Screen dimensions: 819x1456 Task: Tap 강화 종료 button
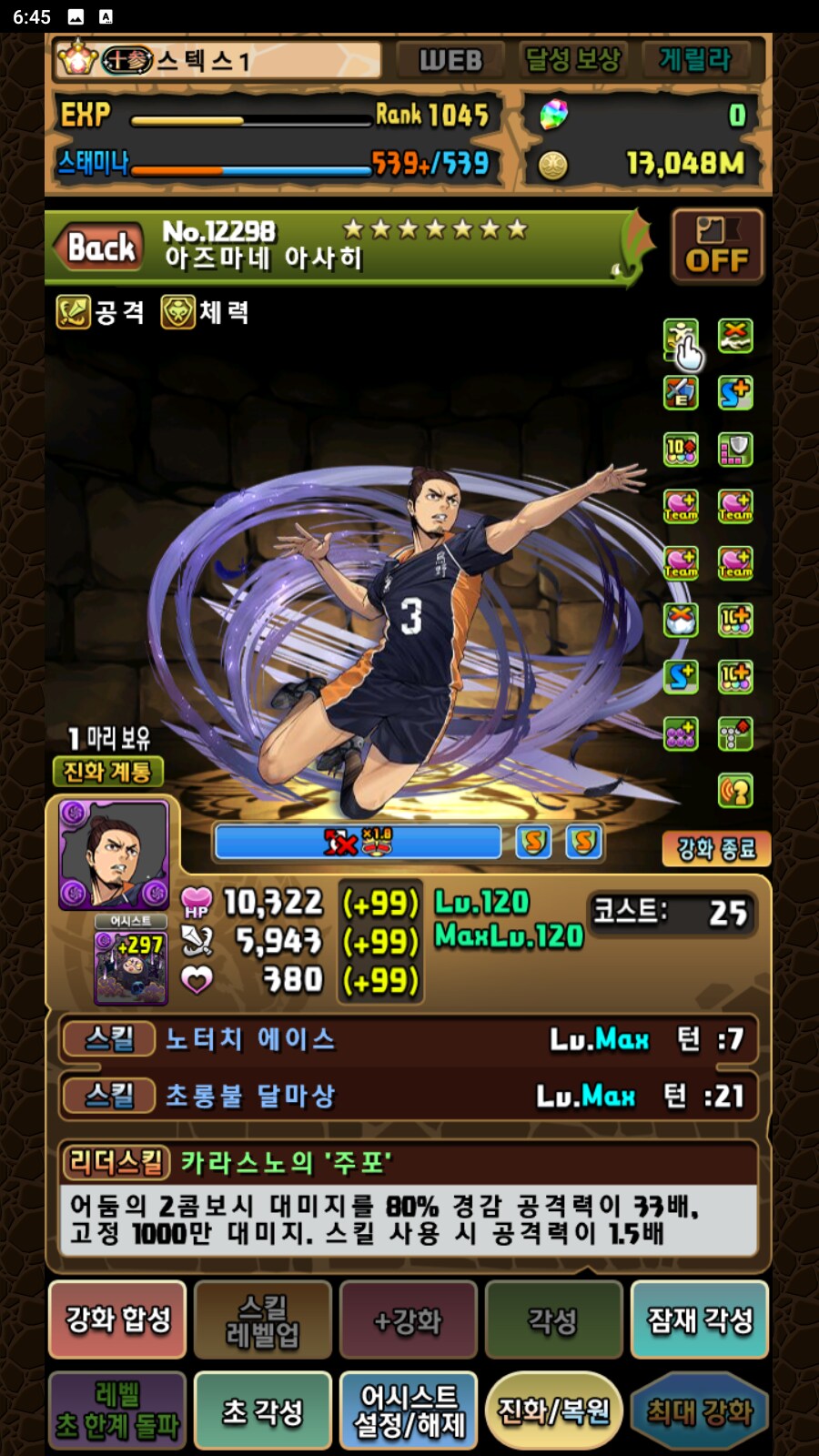[716, 849]
